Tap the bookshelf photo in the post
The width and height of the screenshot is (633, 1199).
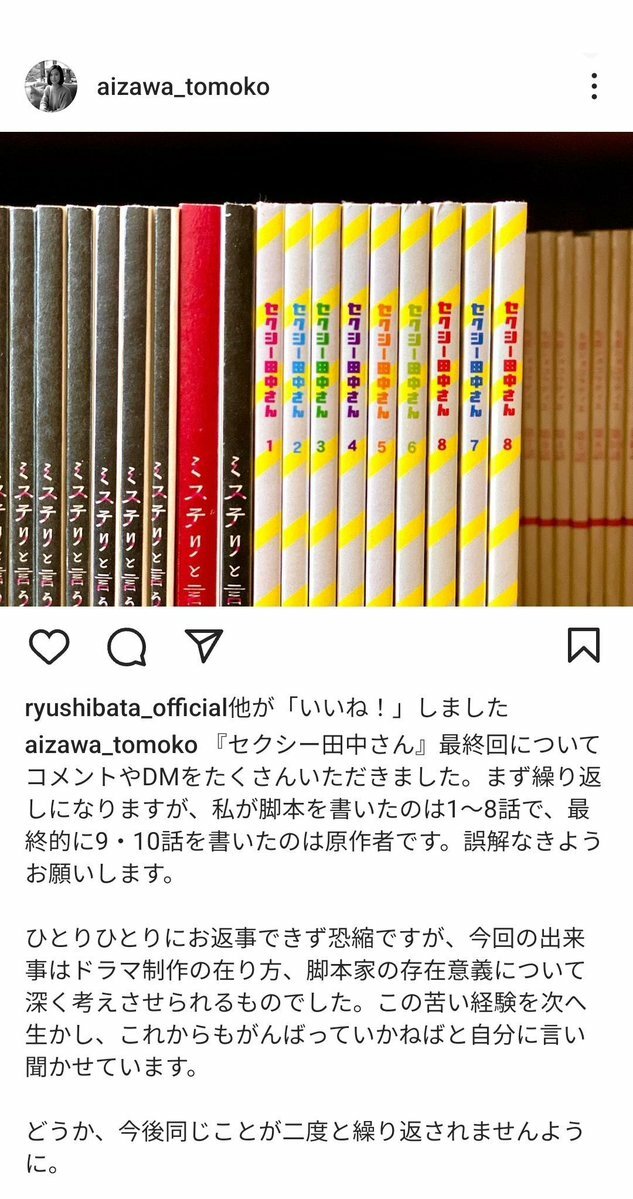(x=316, y=370)
